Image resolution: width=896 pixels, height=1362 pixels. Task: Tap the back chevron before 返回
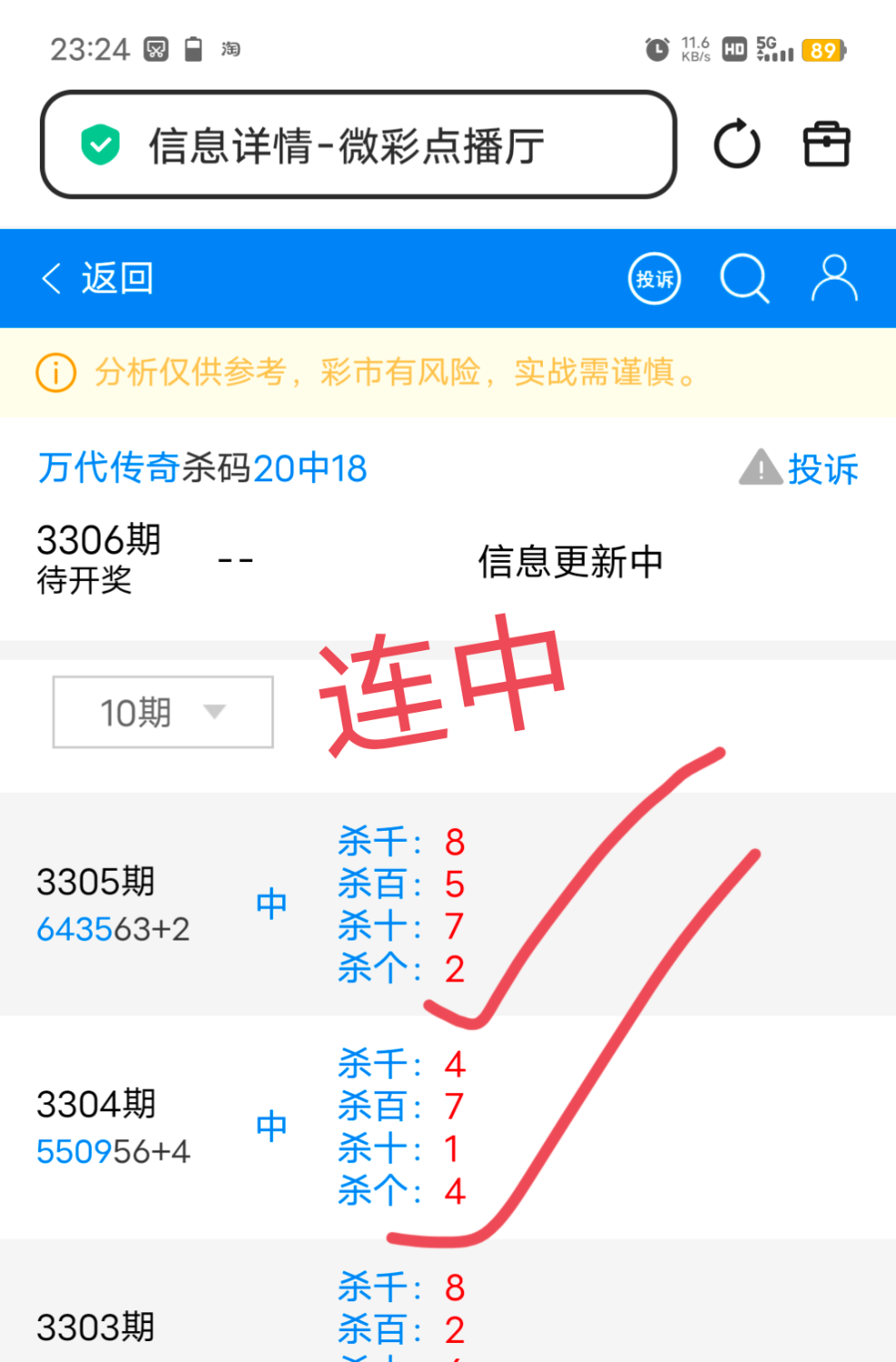point(50,279)
